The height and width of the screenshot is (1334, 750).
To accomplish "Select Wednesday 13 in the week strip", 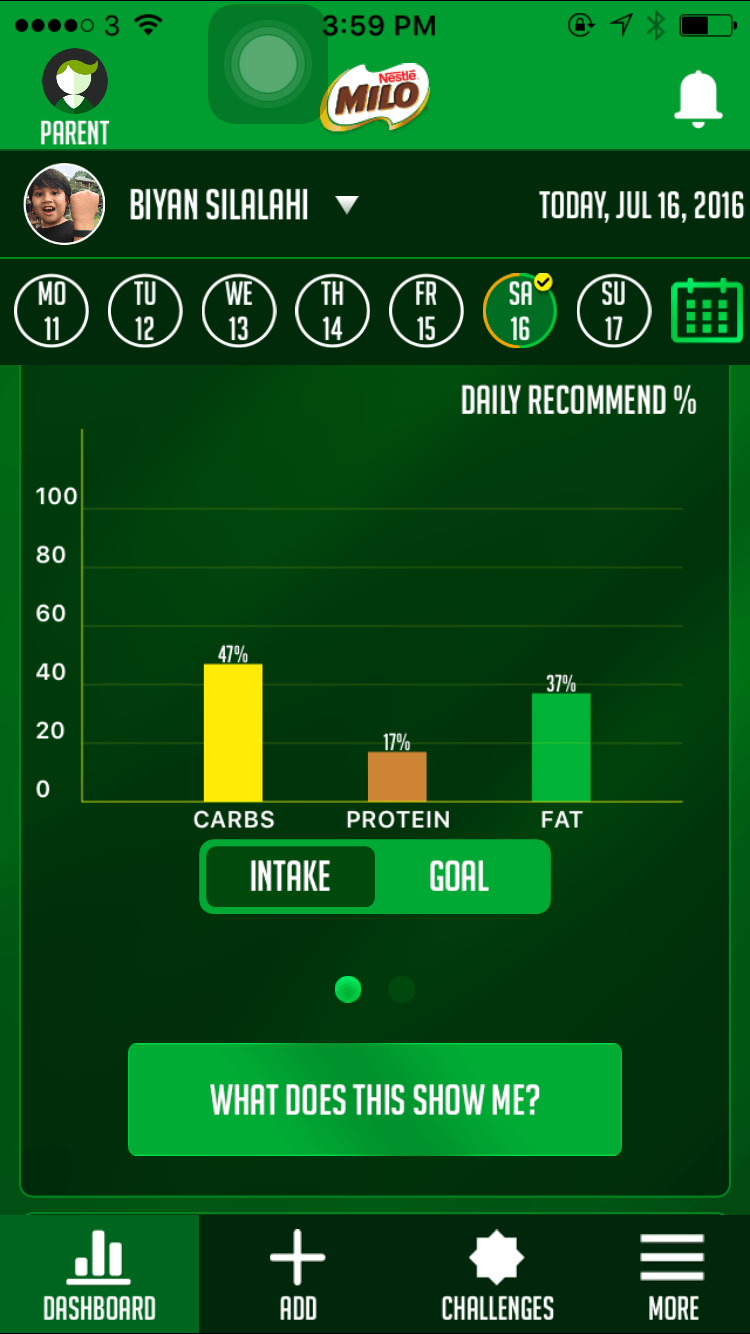I will coord(239,311).
